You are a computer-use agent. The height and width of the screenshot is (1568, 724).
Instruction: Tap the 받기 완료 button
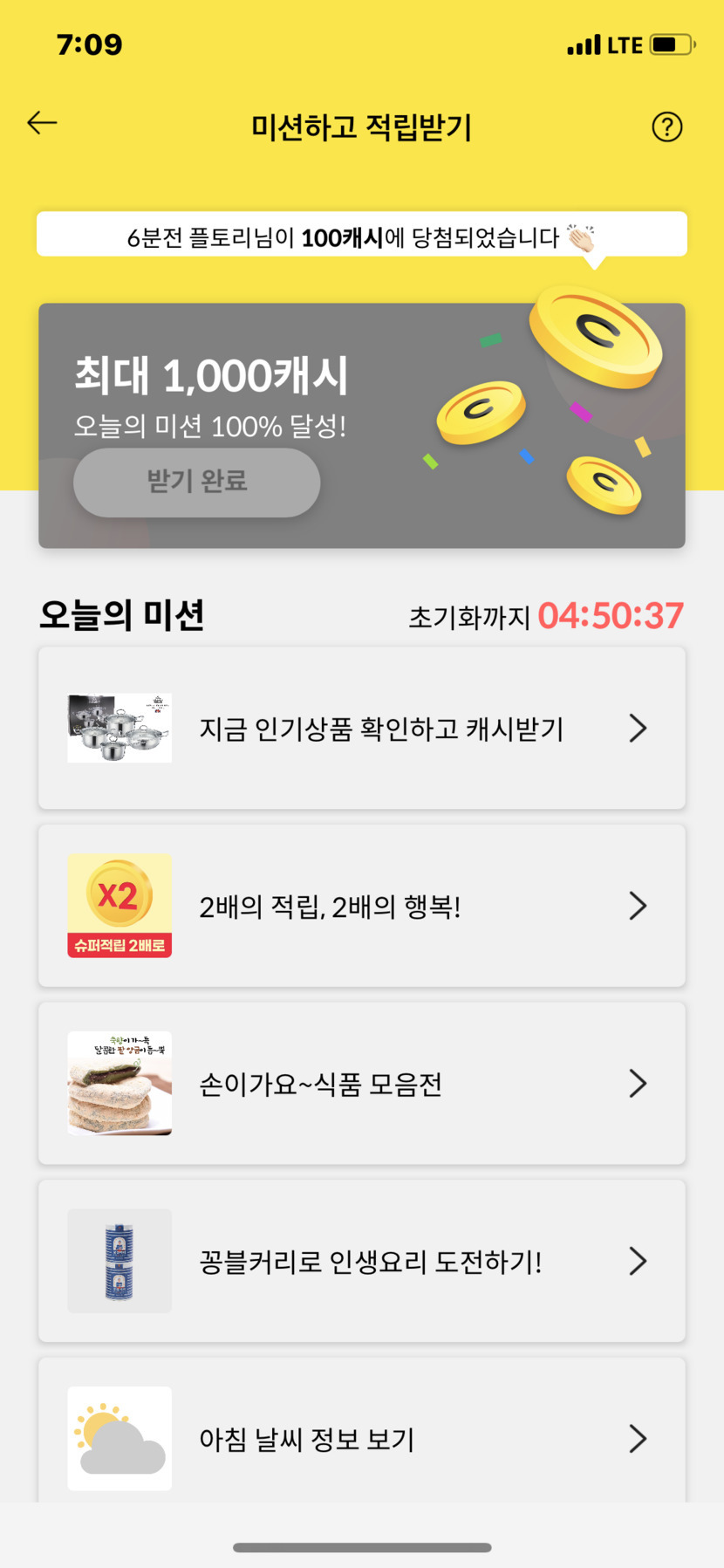click(x=197, y=482)
